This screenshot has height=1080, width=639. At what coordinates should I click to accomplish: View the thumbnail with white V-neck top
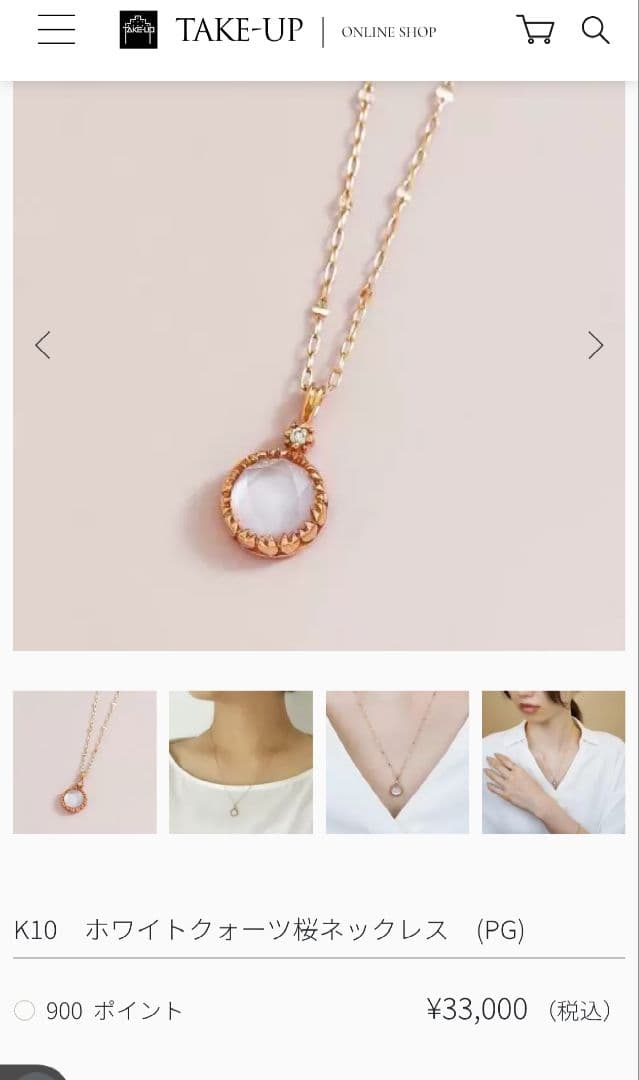[x=397, y=762]
